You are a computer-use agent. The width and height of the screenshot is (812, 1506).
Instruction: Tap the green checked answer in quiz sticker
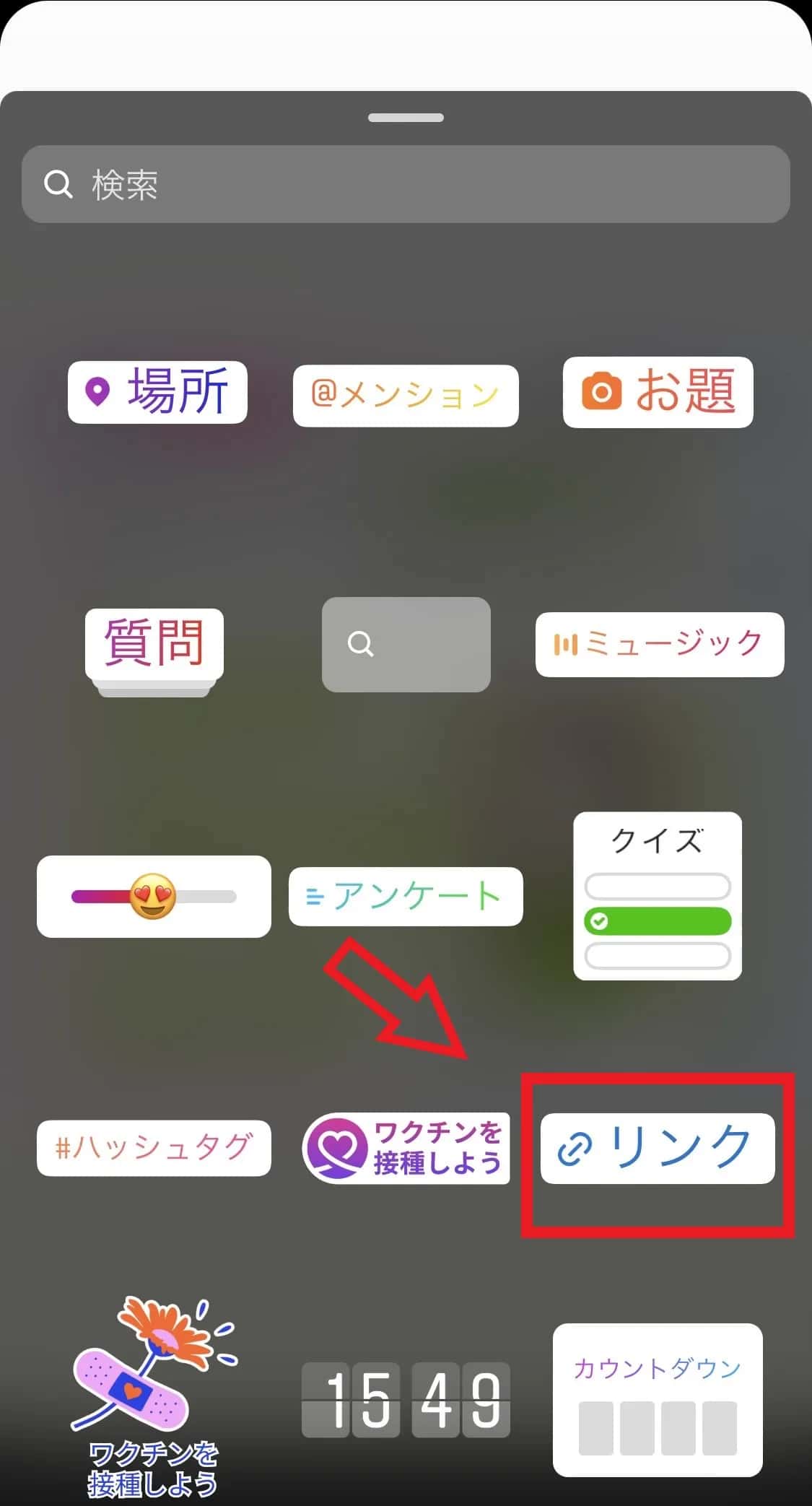pos(657,922)
